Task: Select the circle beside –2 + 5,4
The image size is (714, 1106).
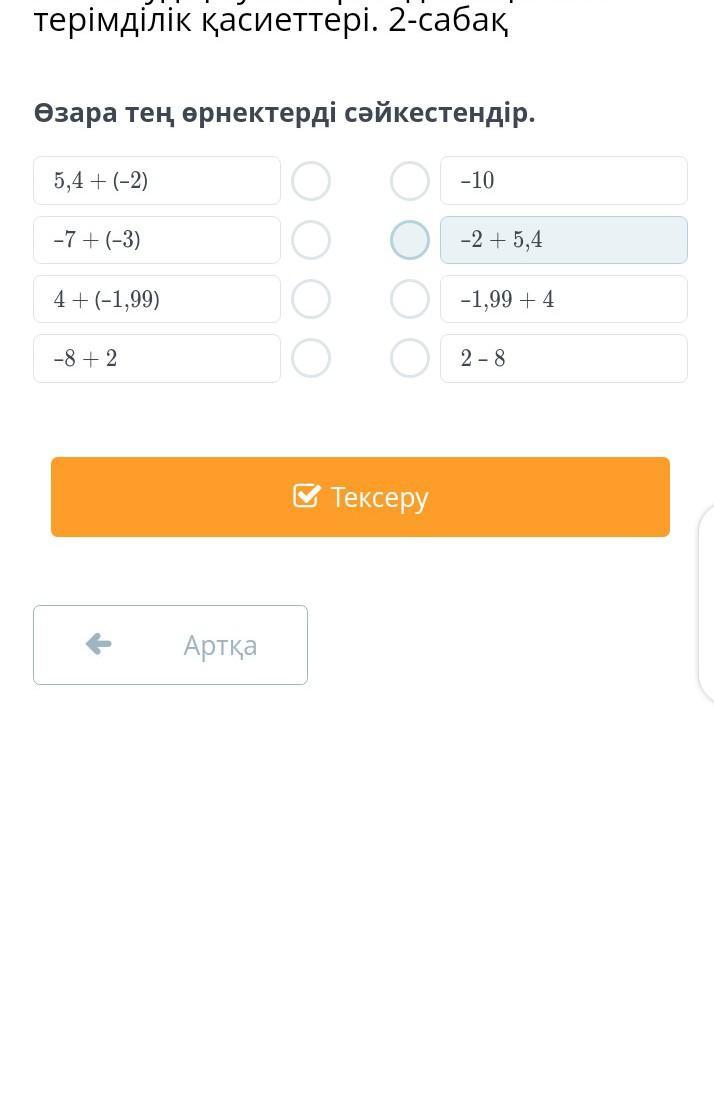Action: tap(410, 240)
